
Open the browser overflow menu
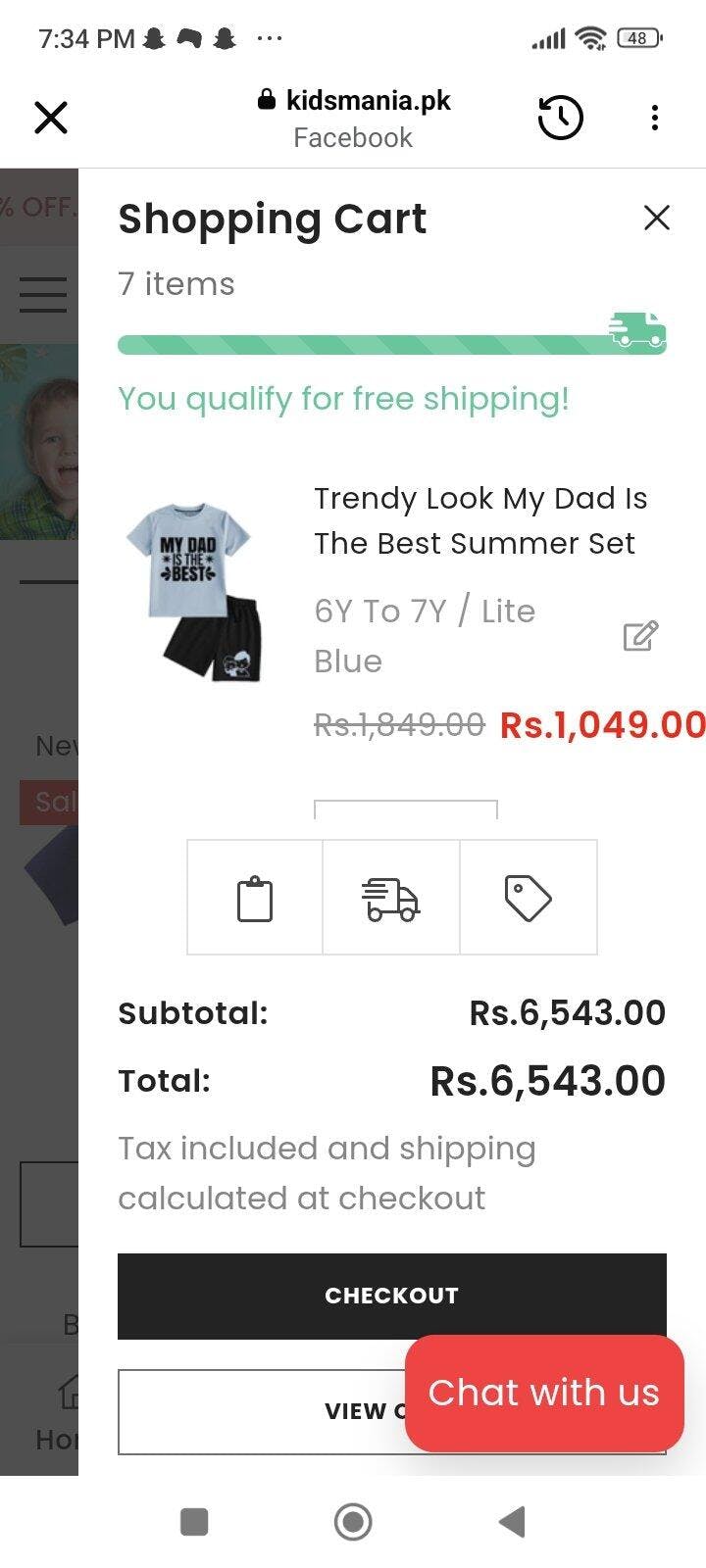pyautogui.click(x=654, y=118)
